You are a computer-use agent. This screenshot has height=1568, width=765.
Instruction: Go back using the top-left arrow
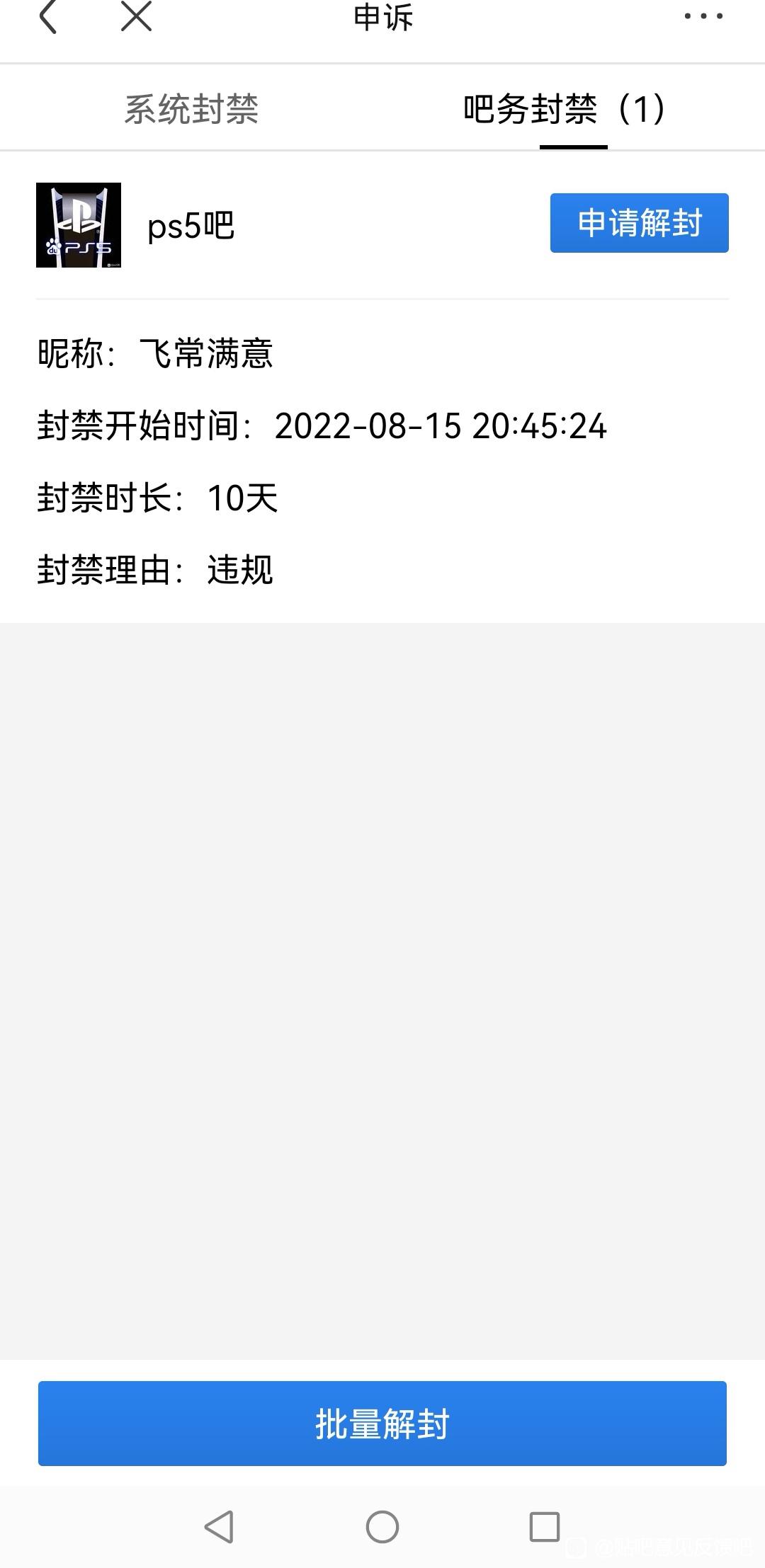point(48,17)
